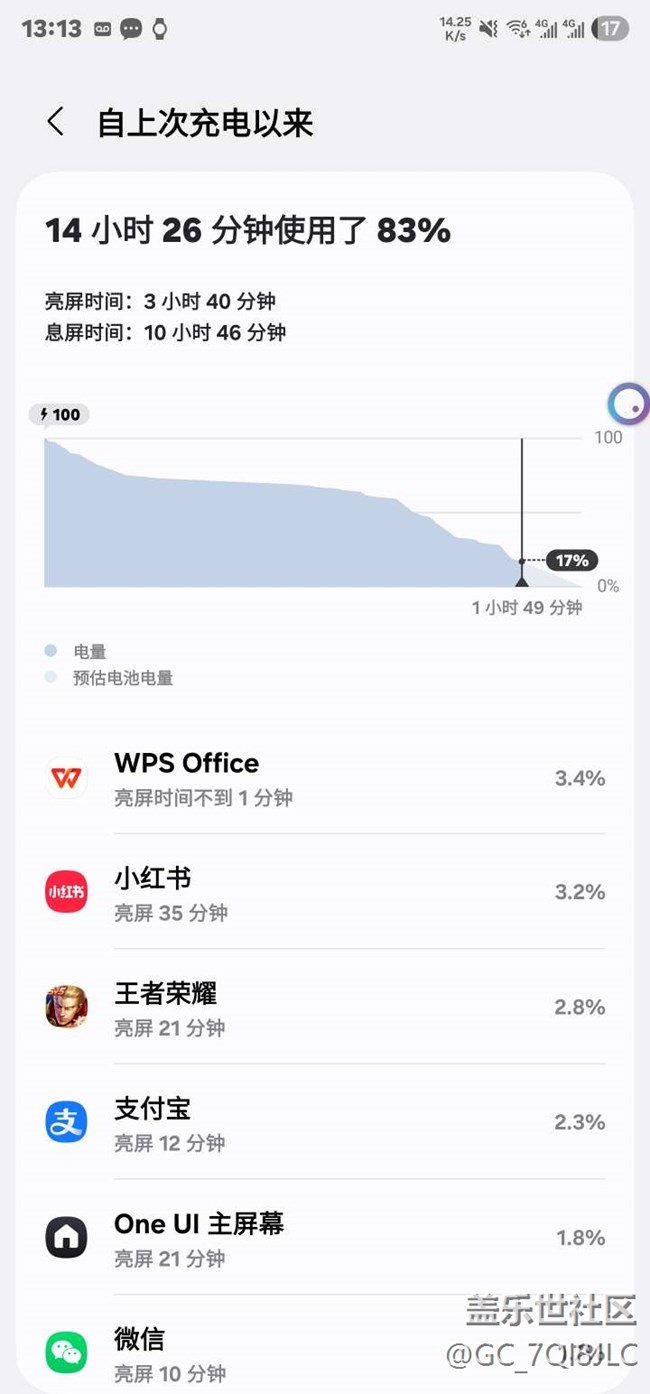Viewport: 650px width, 1394px height.
Task: Open 小红书 battery usage details
Action: coord(325,892)
